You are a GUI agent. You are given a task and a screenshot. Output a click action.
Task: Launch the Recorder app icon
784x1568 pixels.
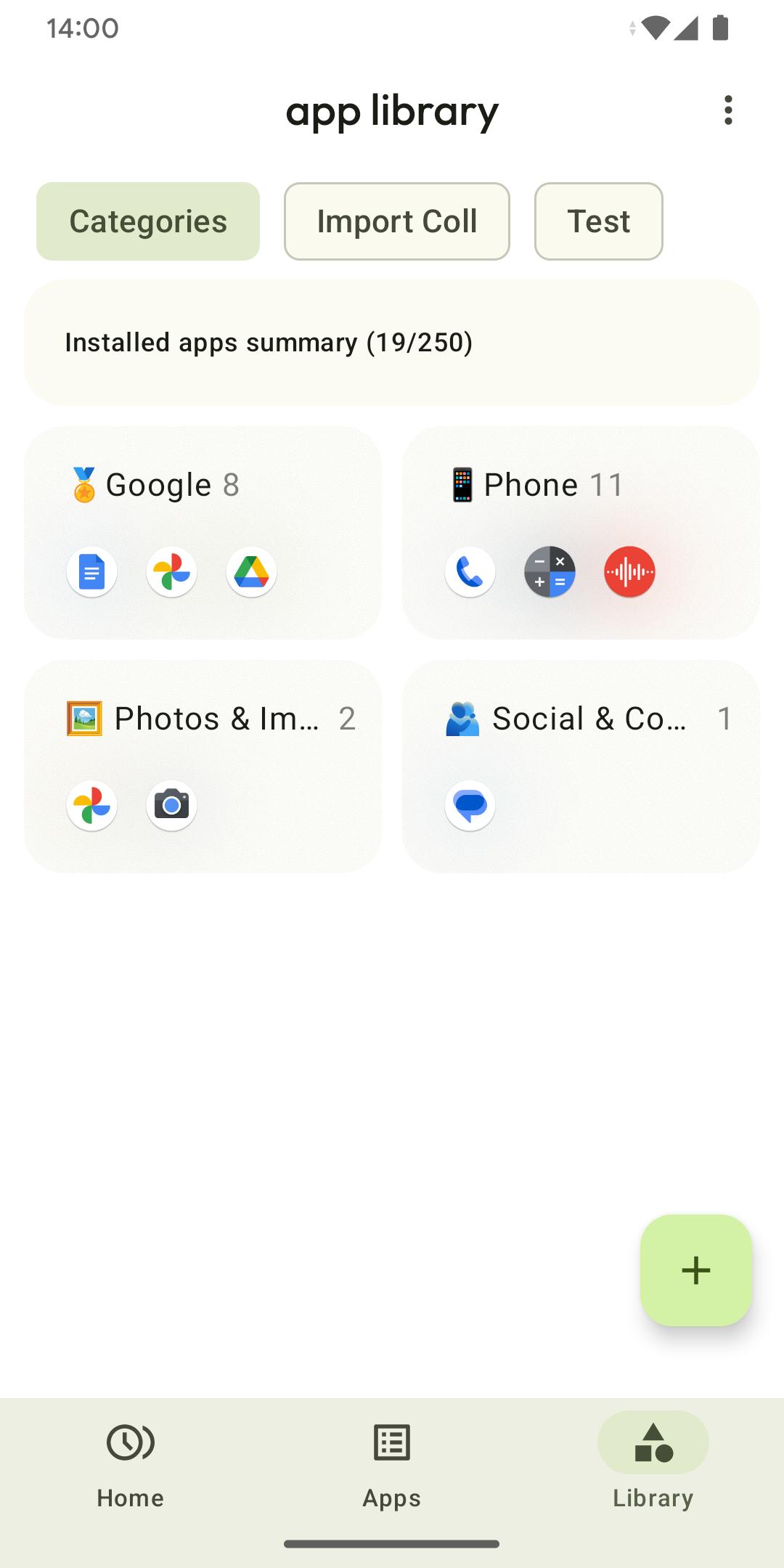pyautogui.click(x=629, y=572)
